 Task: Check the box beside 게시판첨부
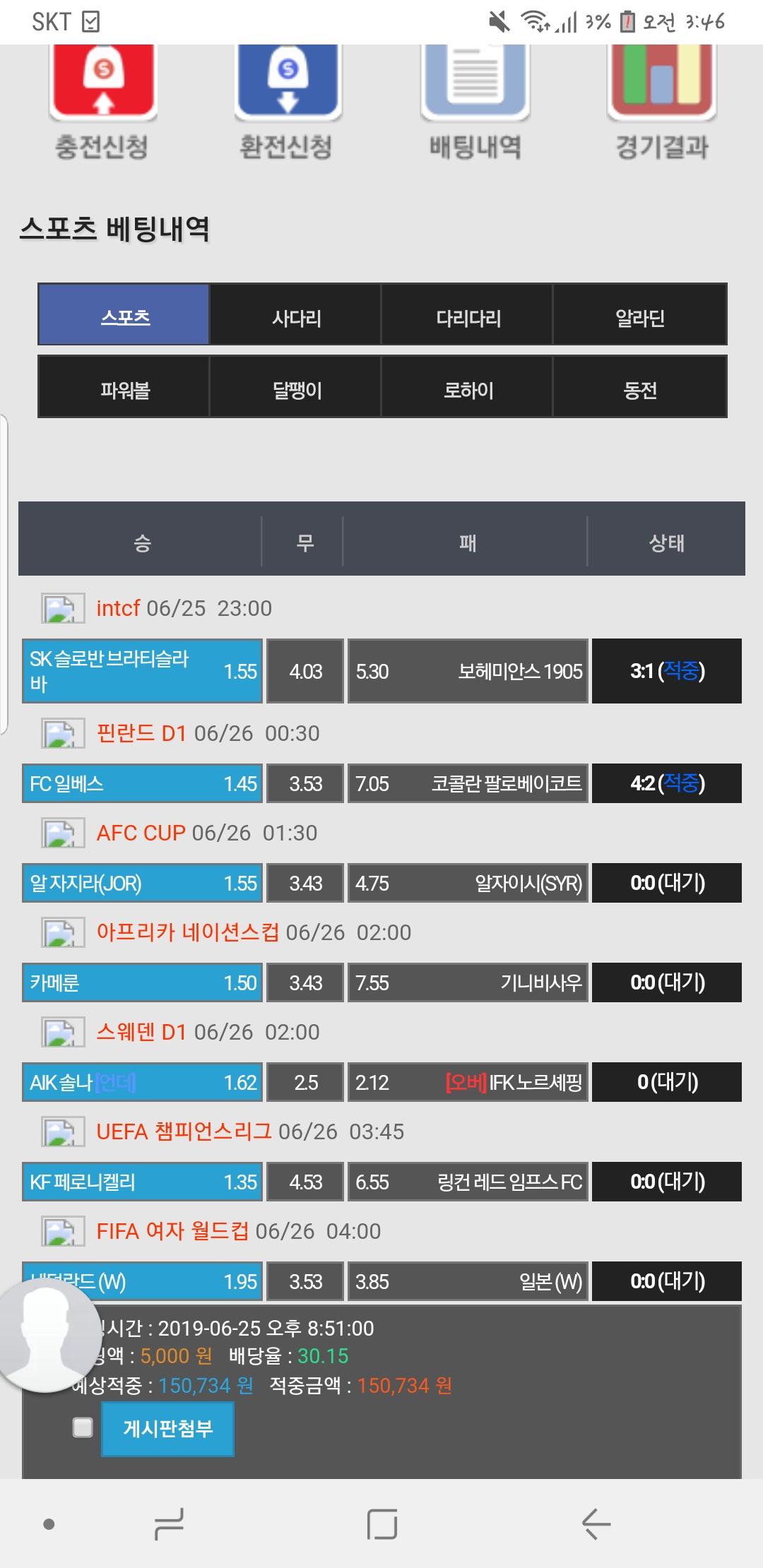point(83,1427)
